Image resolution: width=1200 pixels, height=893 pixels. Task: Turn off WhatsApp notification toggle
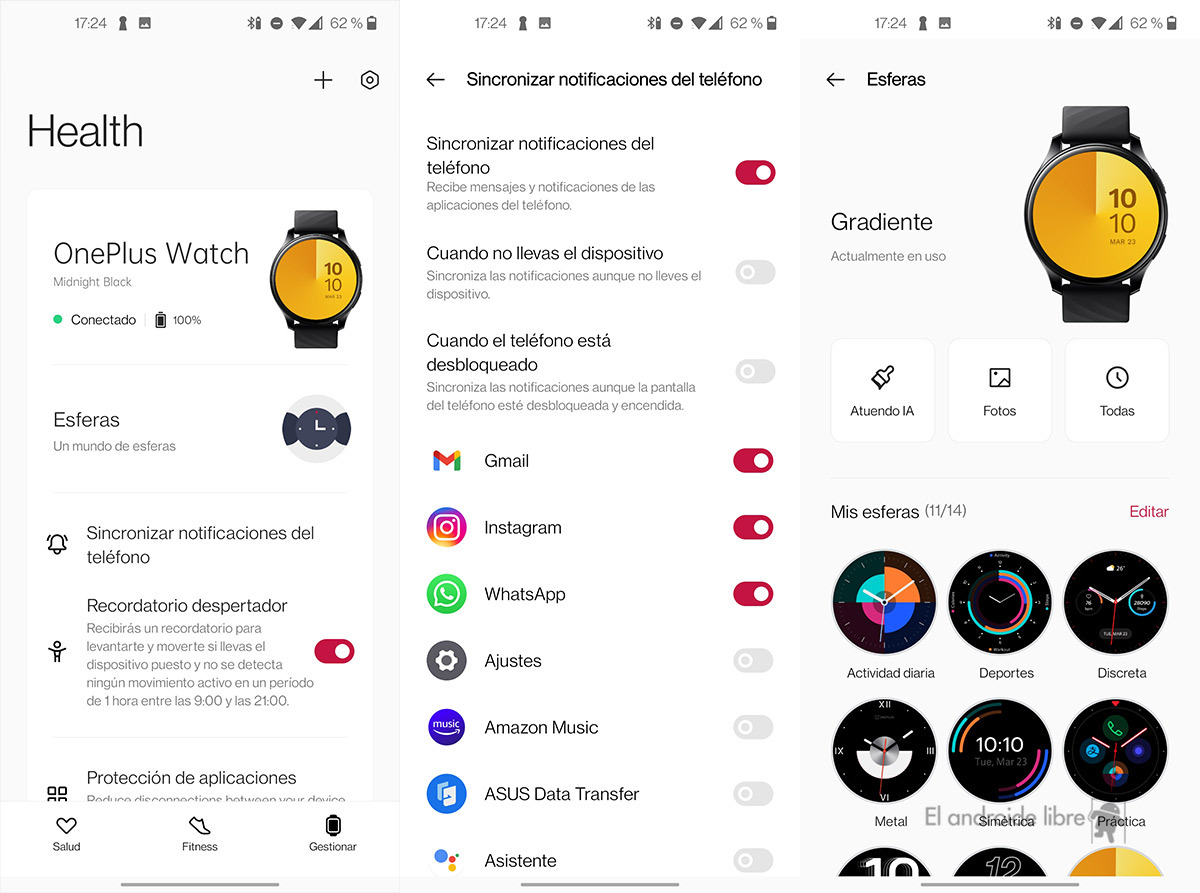pyautogui.click(x=753, y=594)
